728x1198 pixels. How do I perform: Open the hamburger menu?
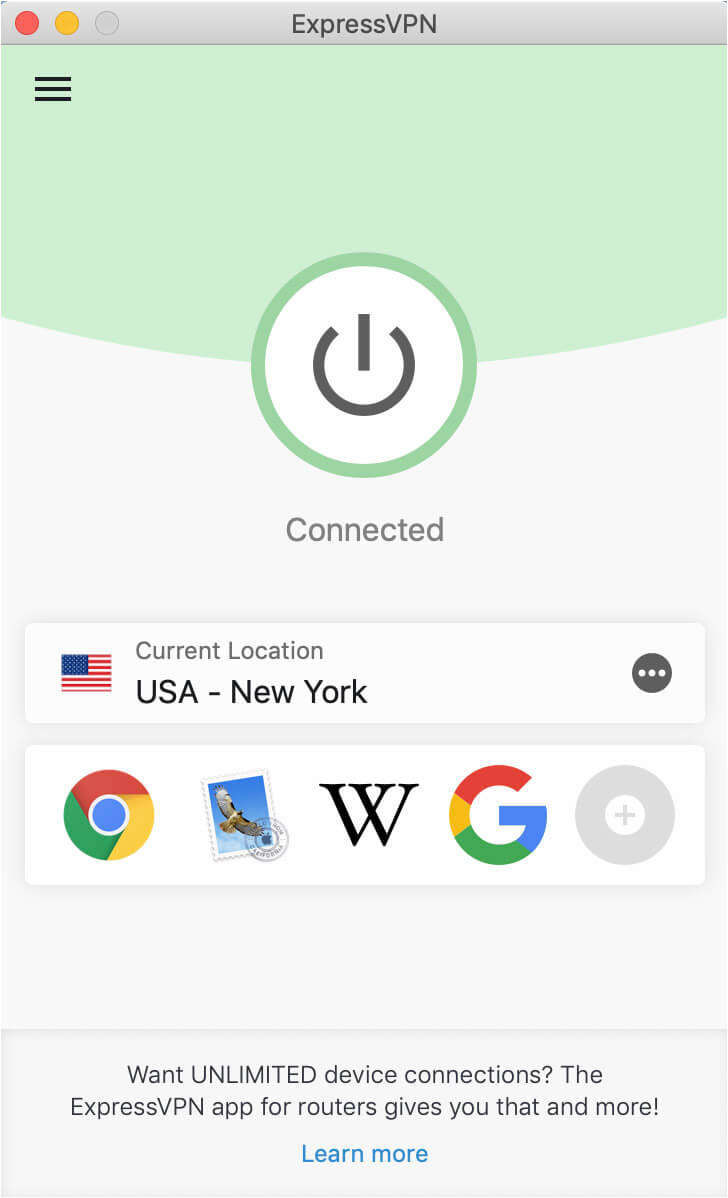point(53,89)
